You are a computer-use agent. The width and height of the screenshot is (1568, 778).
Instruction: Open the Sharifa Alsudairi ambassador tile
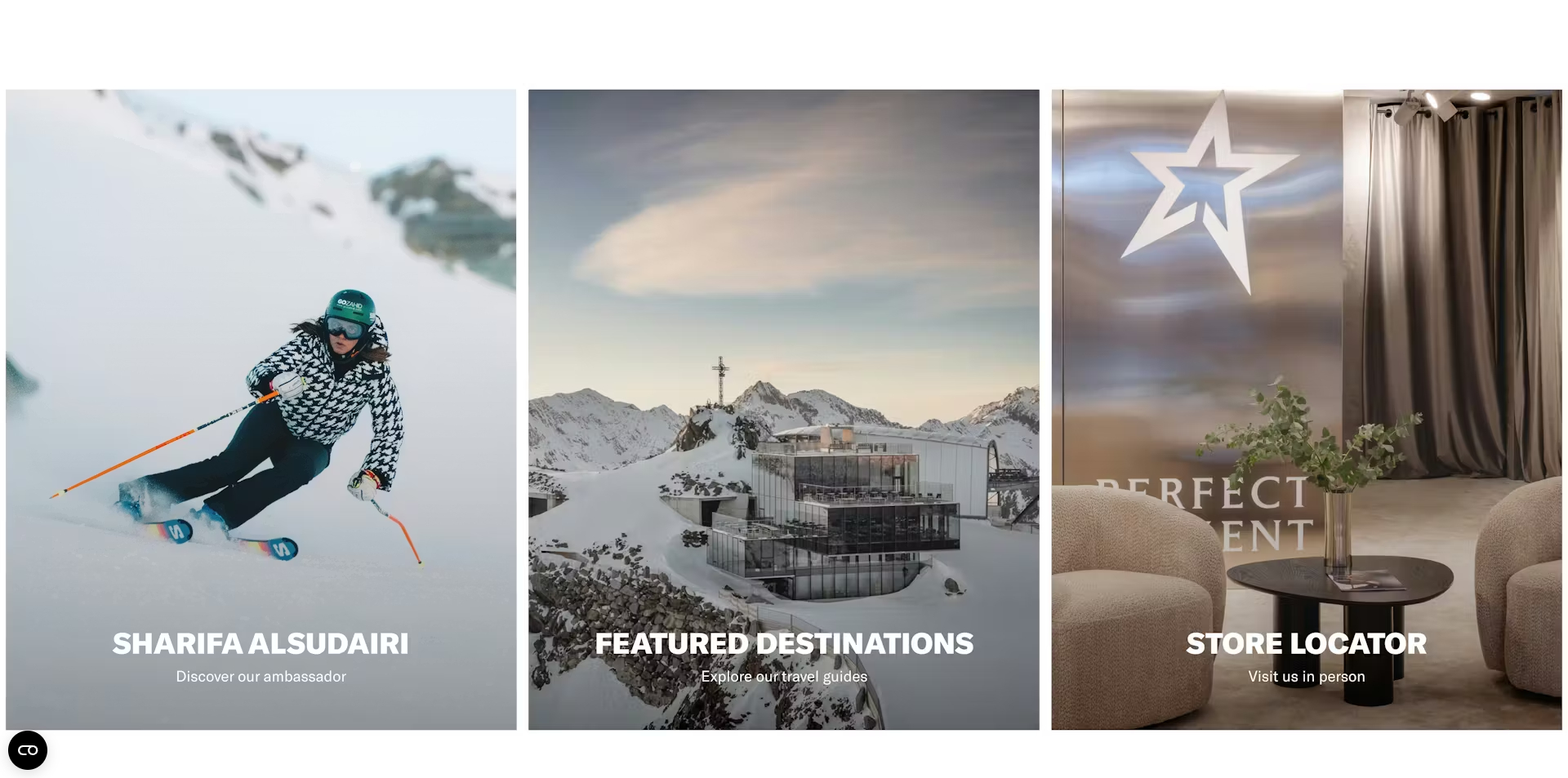click(x=261, y=643)
